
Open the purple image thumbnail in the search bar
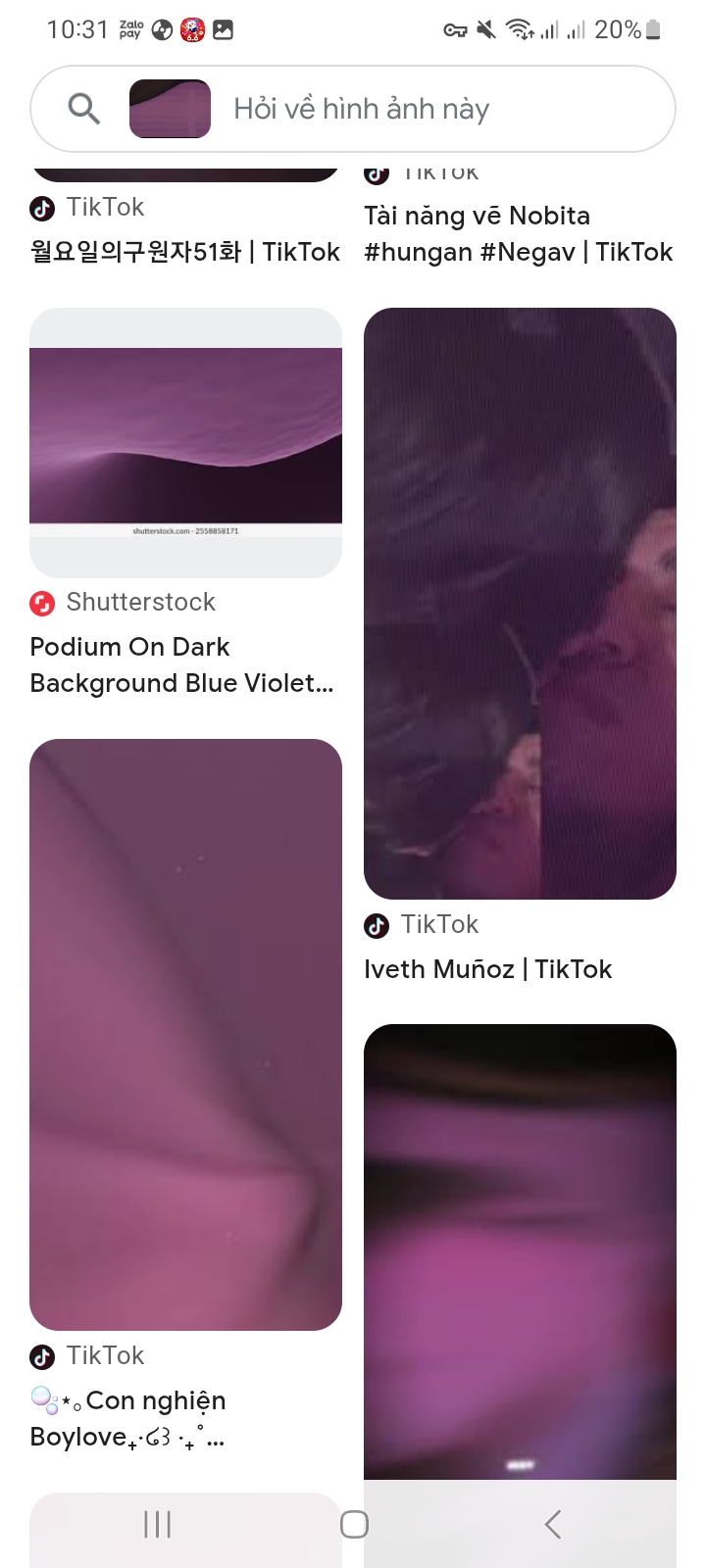[170, 109]
